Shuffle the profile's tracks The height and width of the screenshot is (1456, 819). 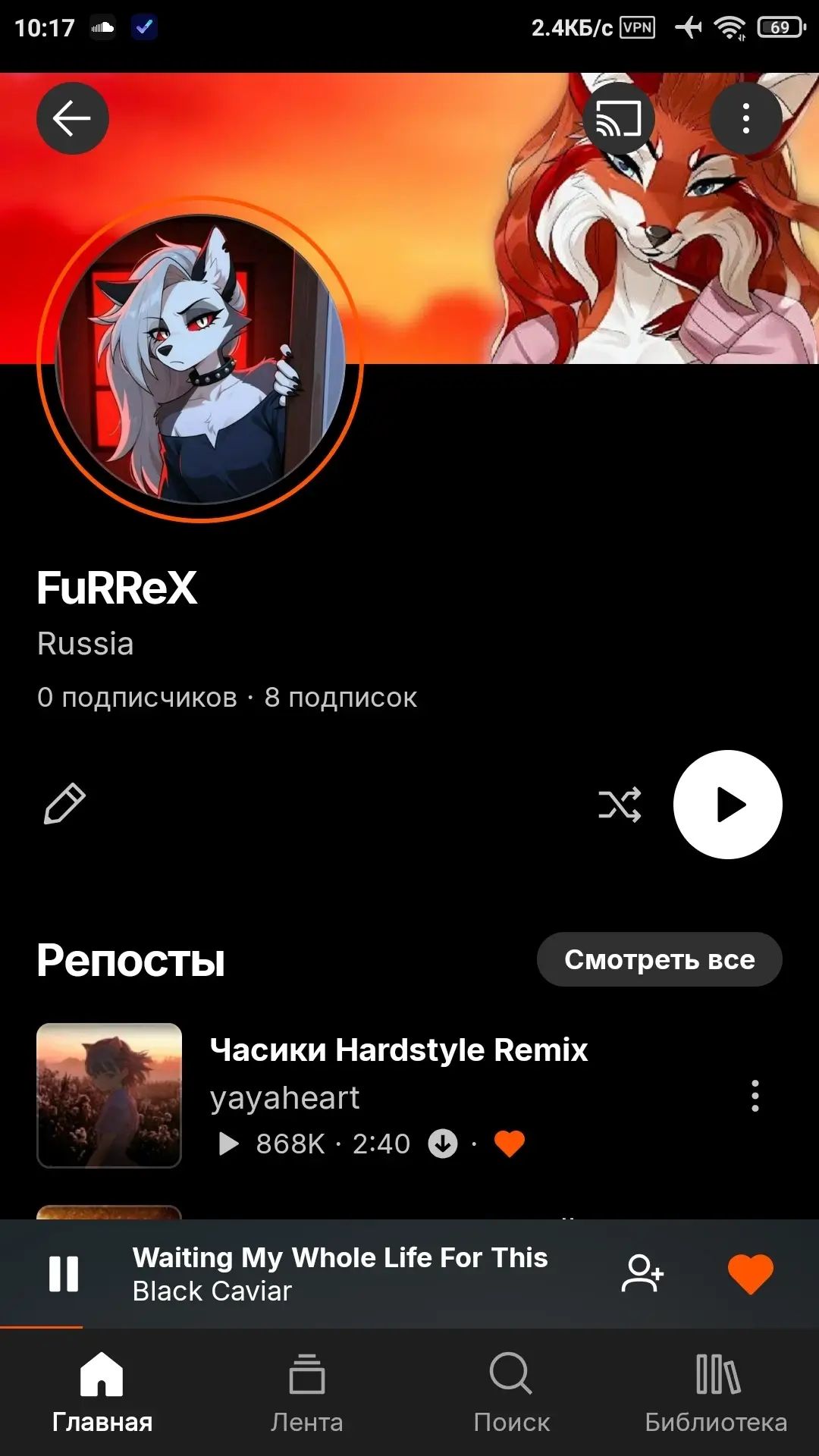coord(620,805)
